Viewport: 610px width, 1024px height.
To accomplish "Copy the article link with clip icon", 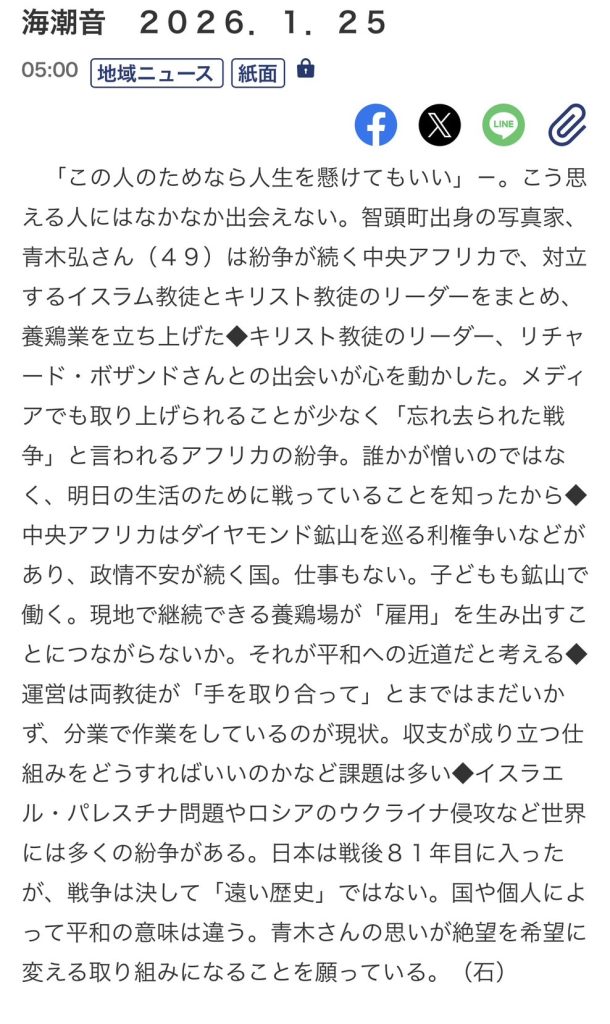I will coord(566,125).
